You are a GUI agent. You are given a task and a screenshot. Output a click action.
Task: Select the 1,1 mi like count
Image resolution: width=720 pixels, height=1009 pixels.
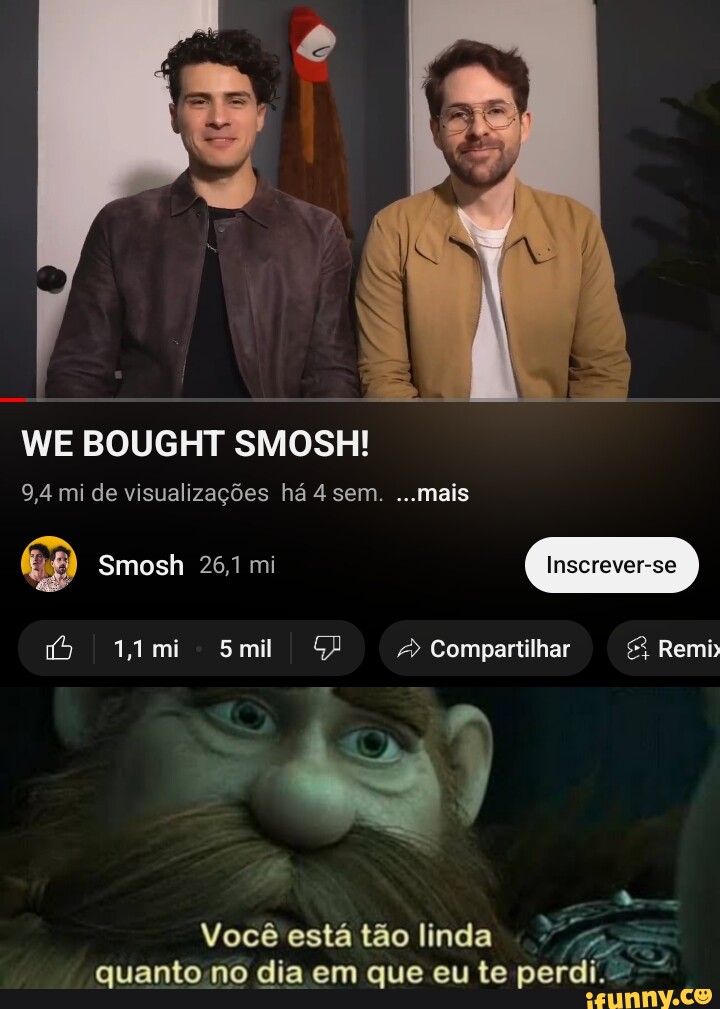coord(146,648)
